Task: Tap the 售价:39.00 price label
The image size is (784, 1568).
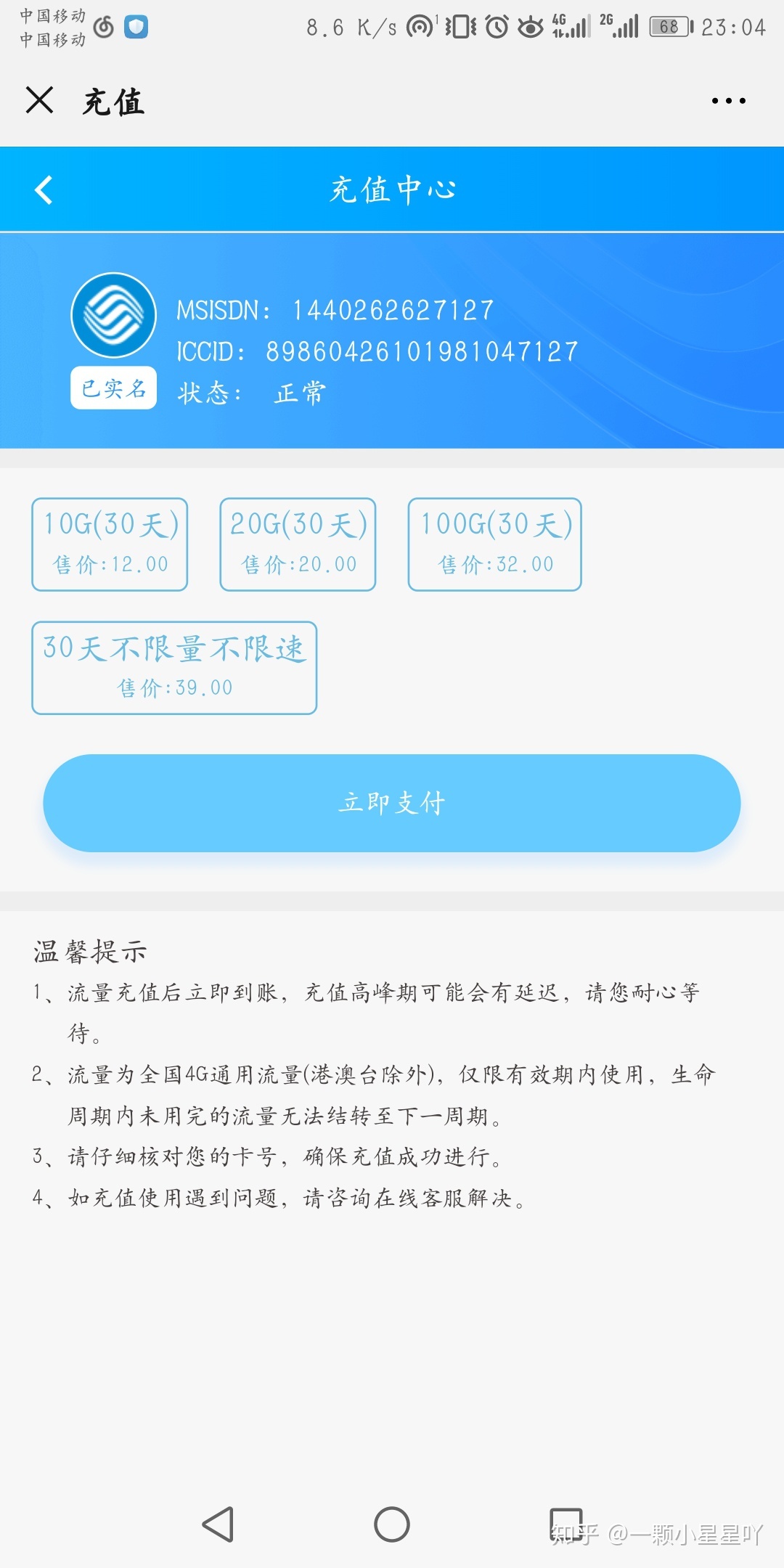Action: [x=174, y=687]
